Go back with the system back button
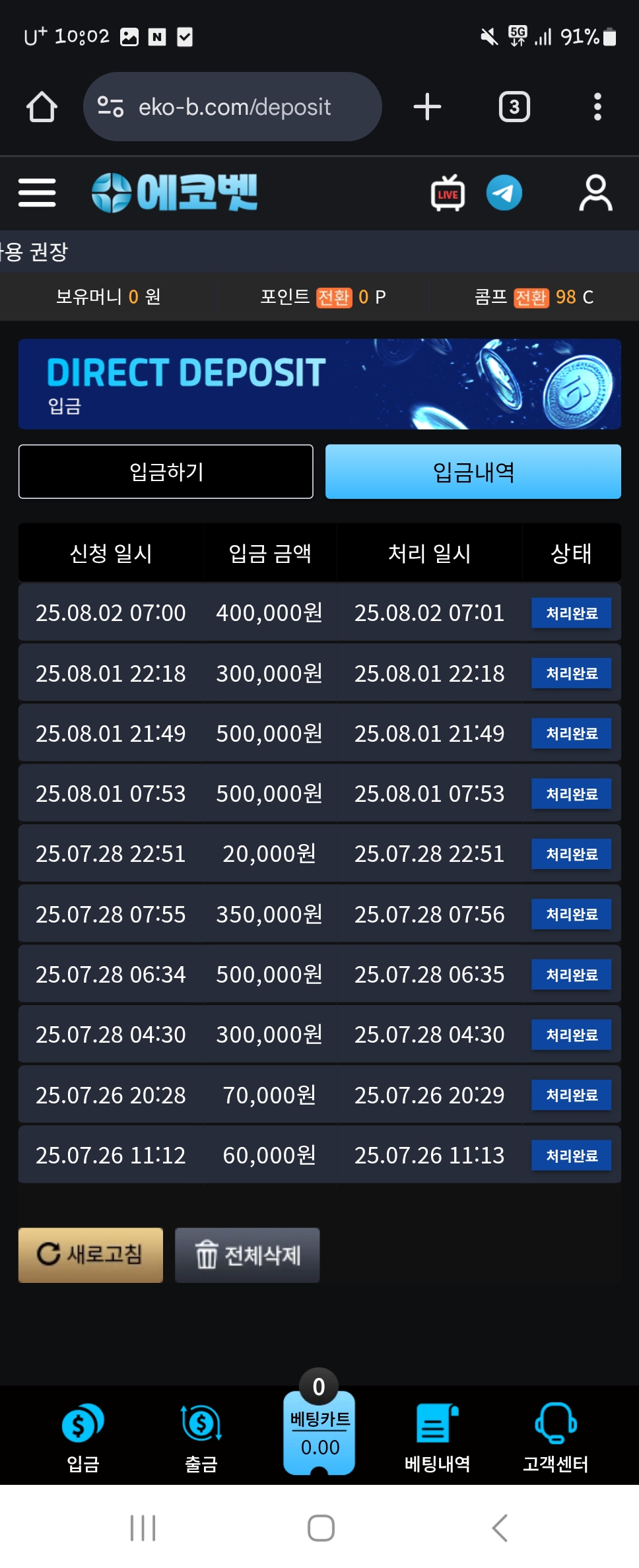The height and width of the screenshot is (1568, 639). (x=500, y=1528)
